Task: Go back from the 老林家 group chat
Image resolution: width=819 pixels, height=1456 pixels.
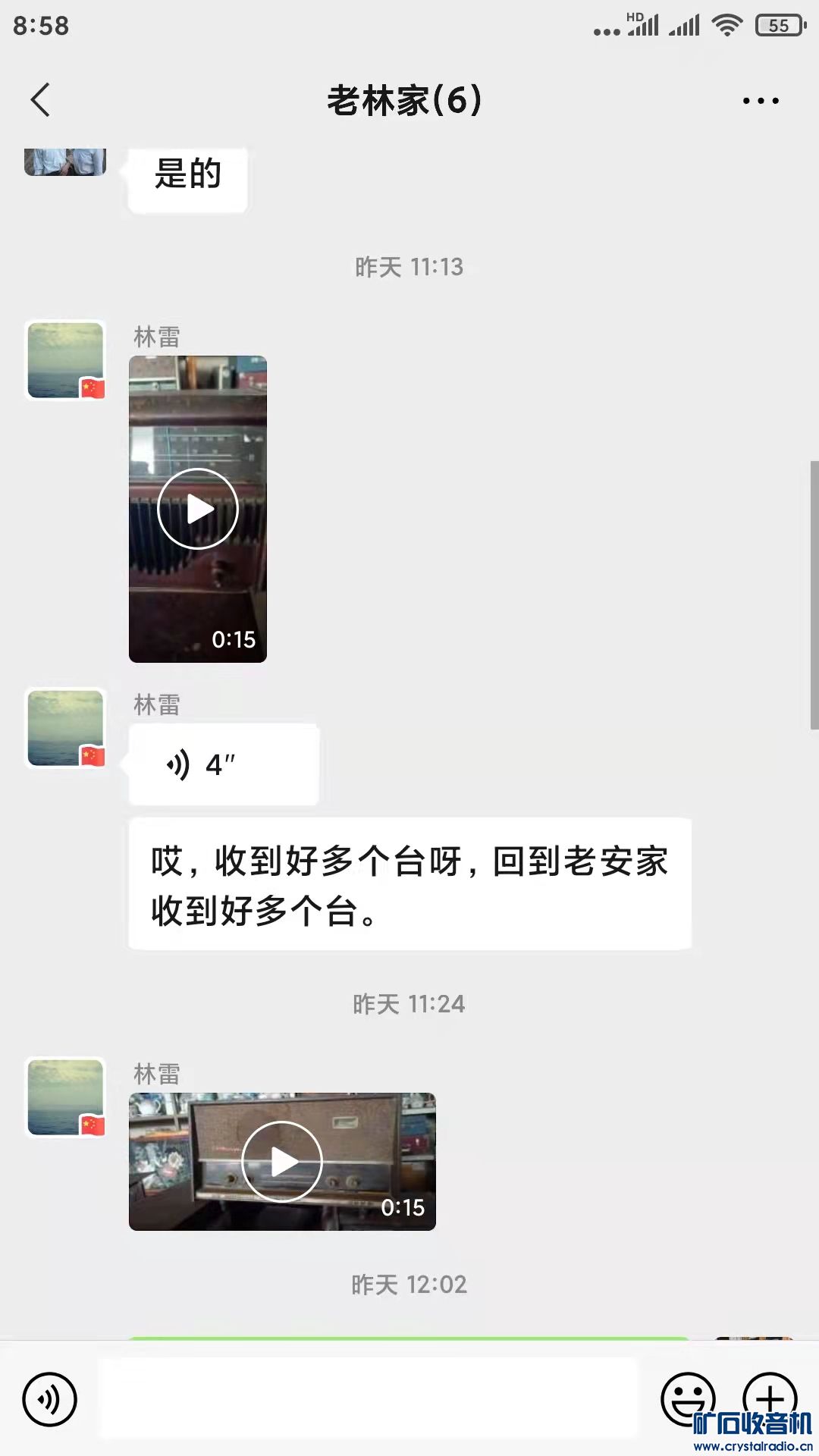Action: point(40,100)
